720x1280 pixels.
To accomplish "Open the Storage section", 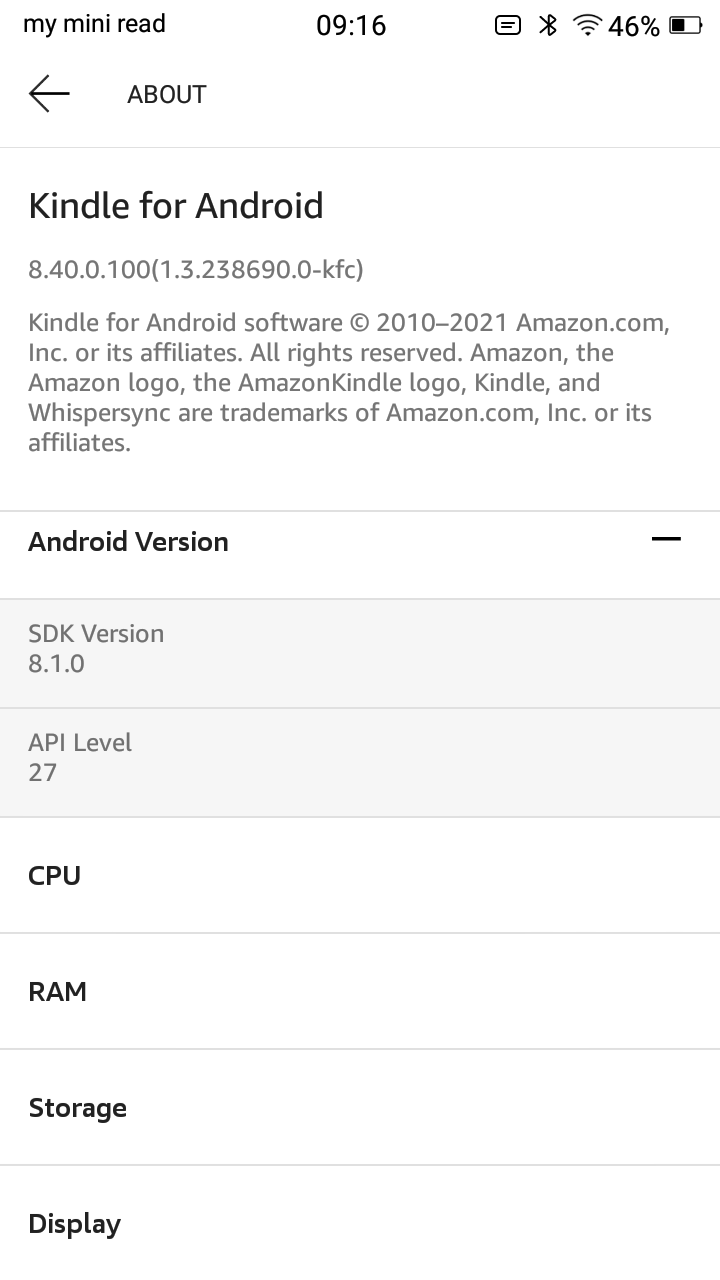I will [x=360, y=1107].
